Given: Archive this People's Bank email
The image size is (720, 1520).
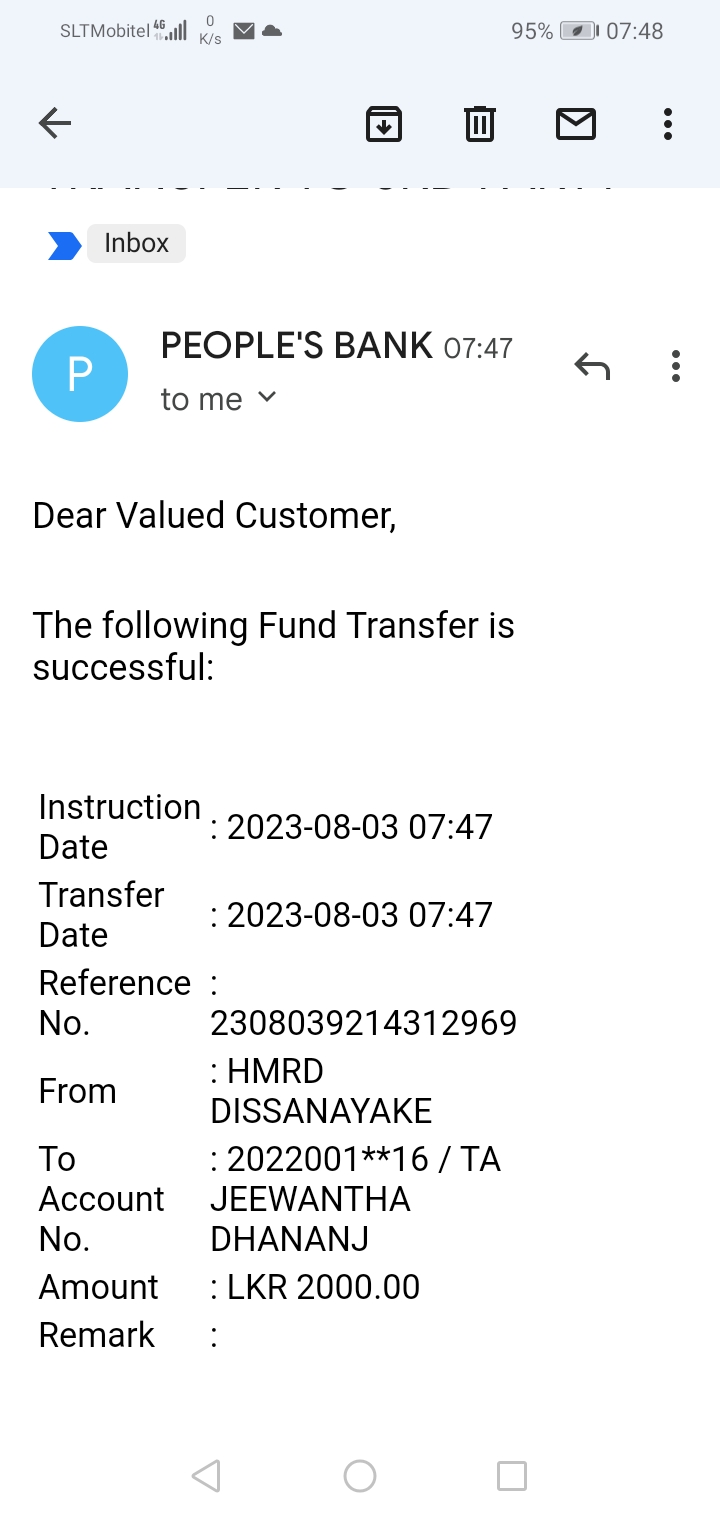Looking at the screenshot, I should point(384,124).
